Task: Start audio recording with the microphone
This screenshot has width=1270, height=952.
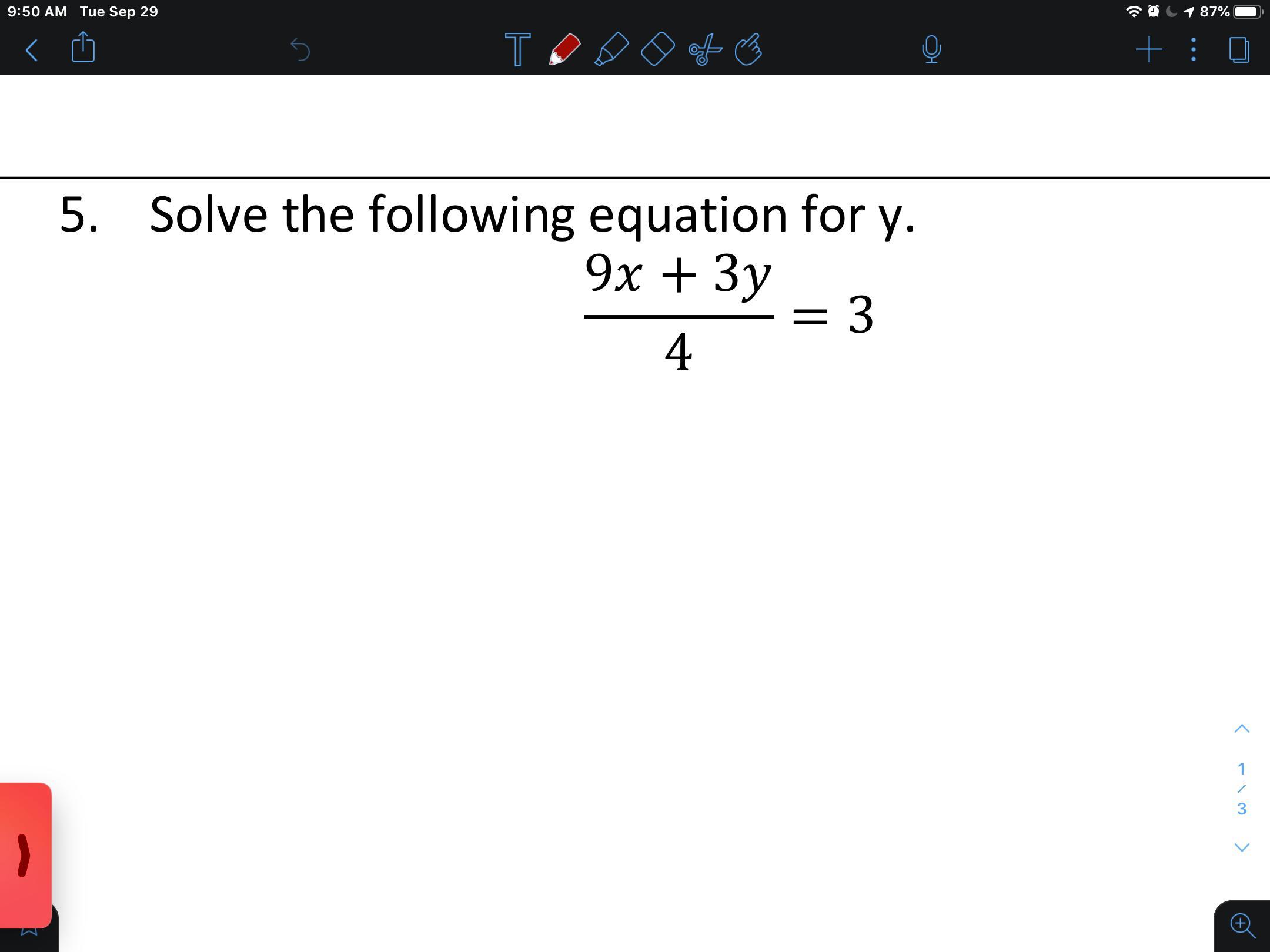Action: [931, 49]
